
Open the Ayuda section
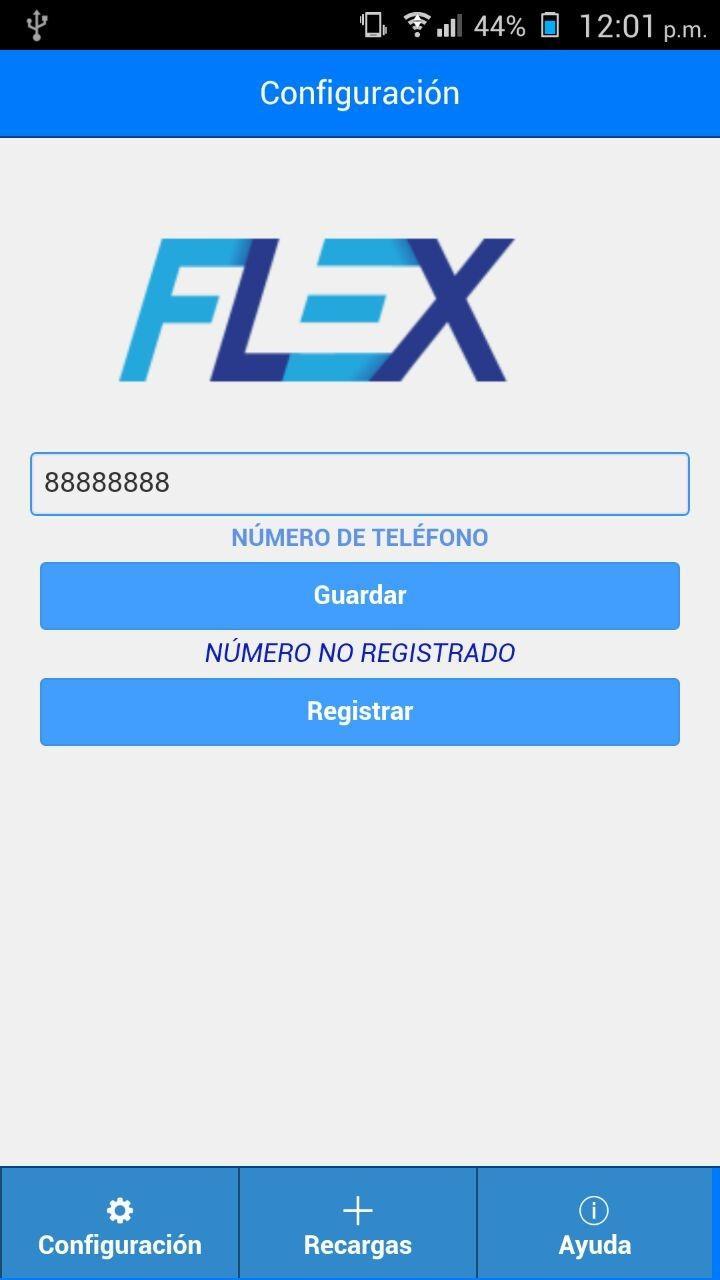594,1244
